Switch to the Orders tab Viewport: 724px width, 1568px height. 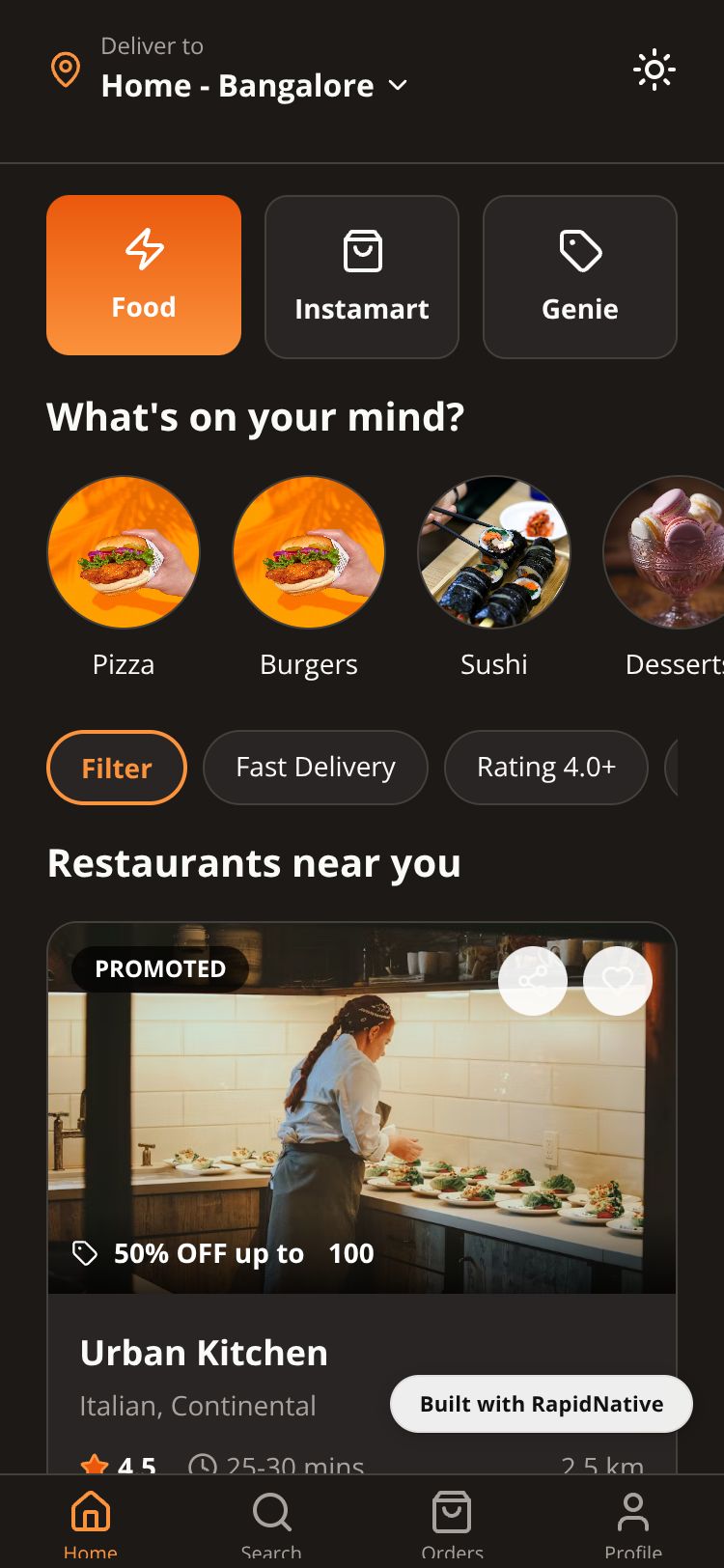point(452,1522)
